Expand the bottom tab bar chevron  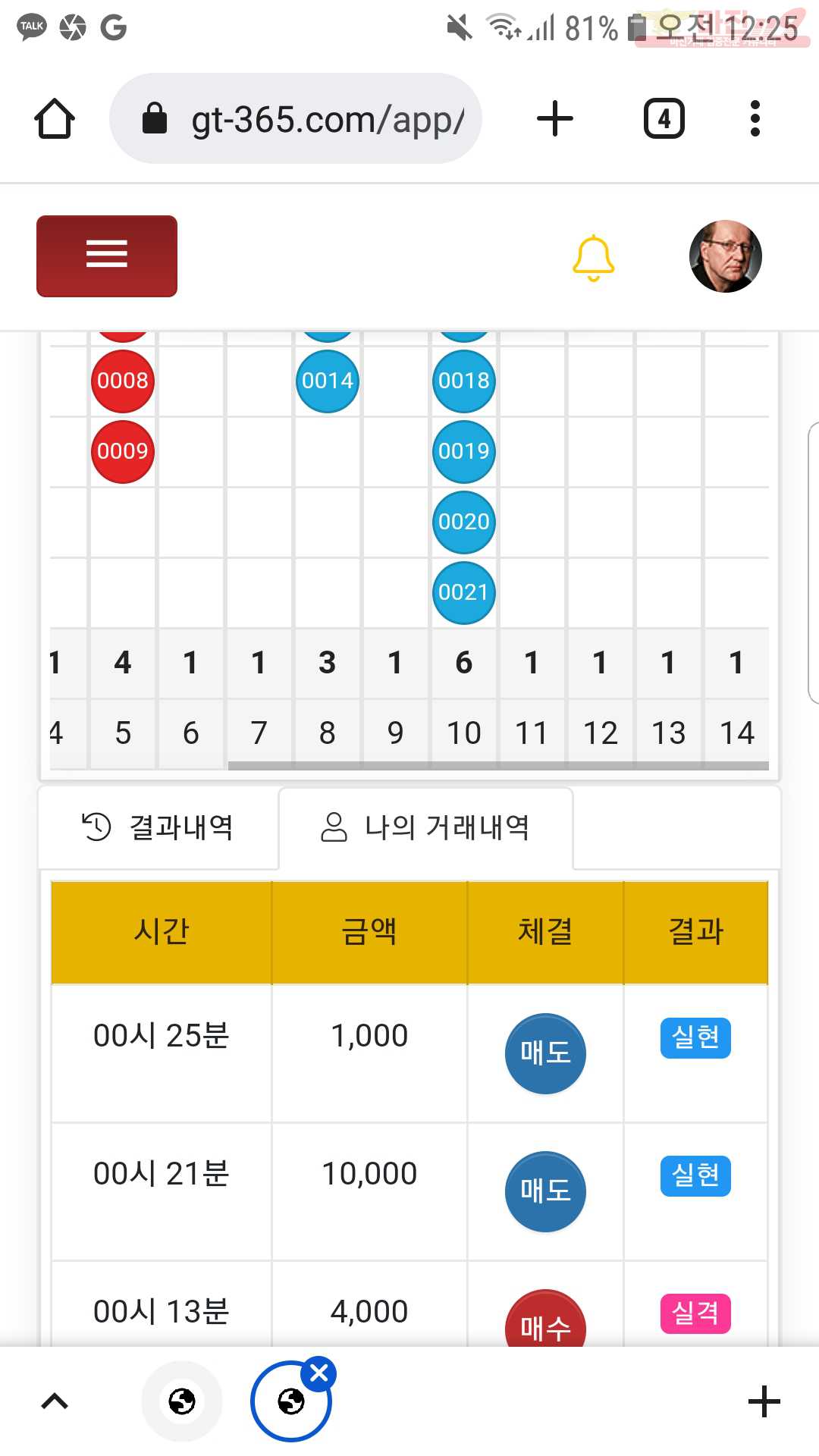(55, 1401)
